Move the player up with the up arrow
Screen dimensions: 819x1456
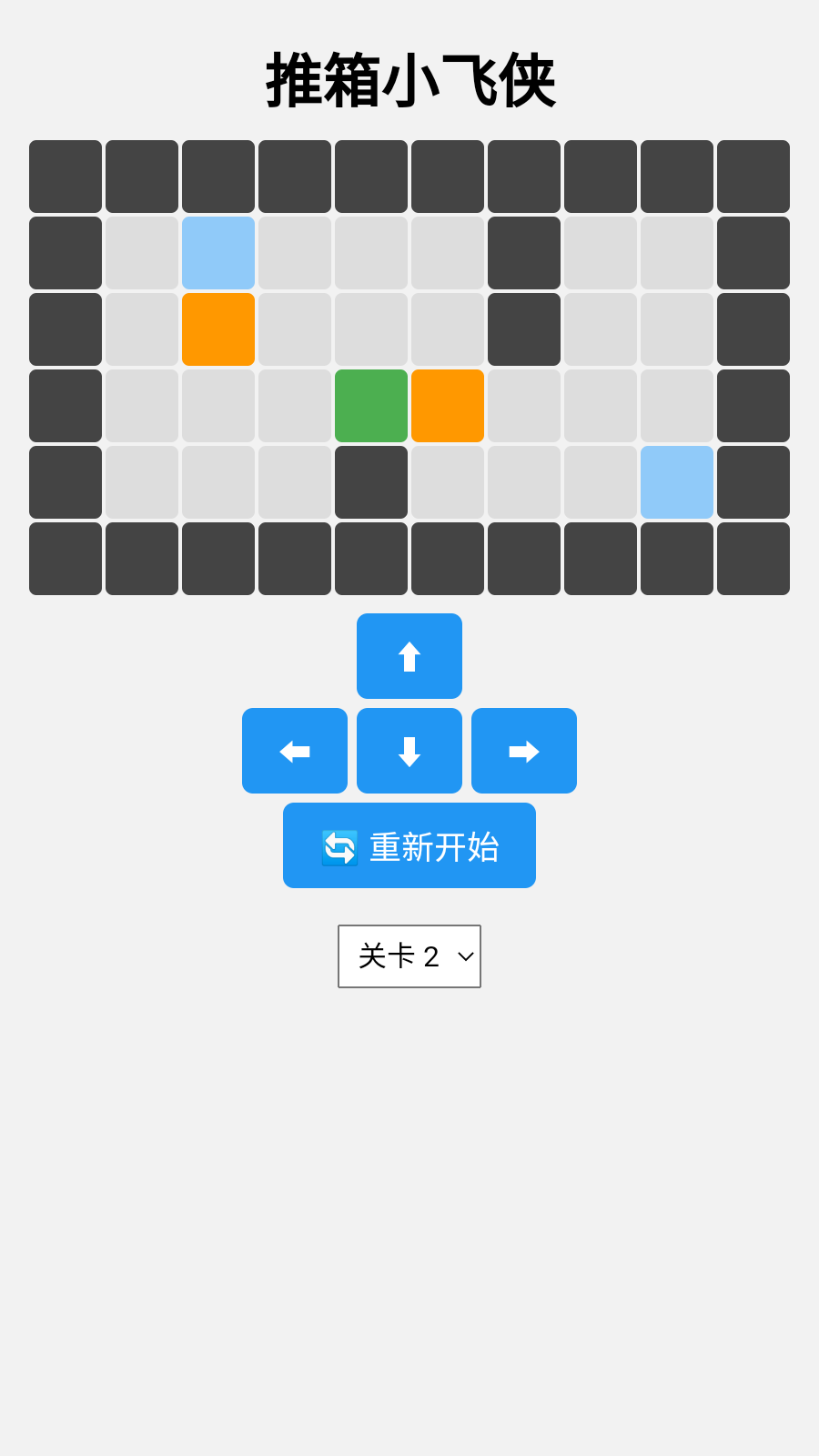click(409, 656)
